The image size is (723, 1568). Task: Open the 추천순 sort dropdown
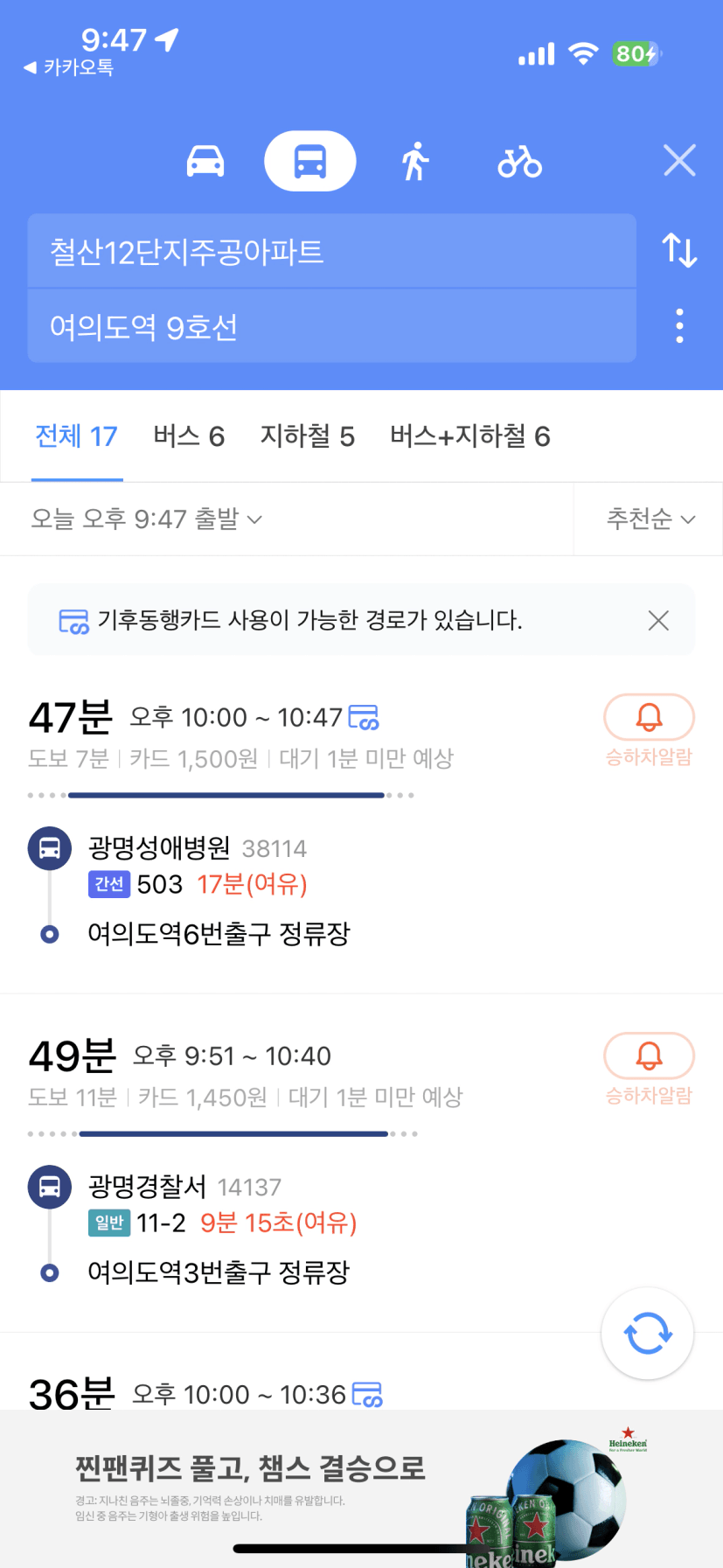pos(651,519)
